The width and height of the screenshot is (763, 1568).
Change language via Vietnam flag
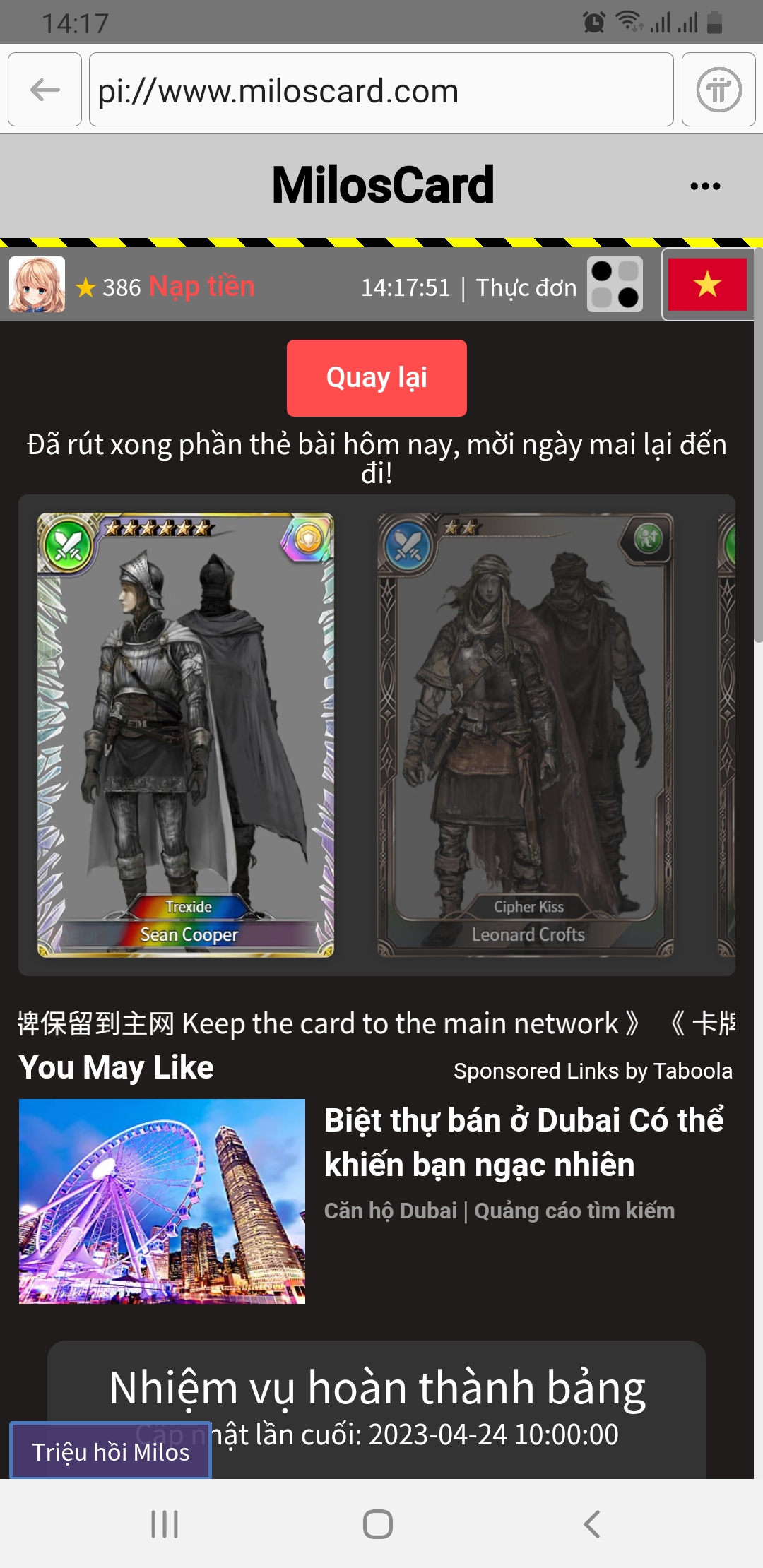[x=707, y=285]
